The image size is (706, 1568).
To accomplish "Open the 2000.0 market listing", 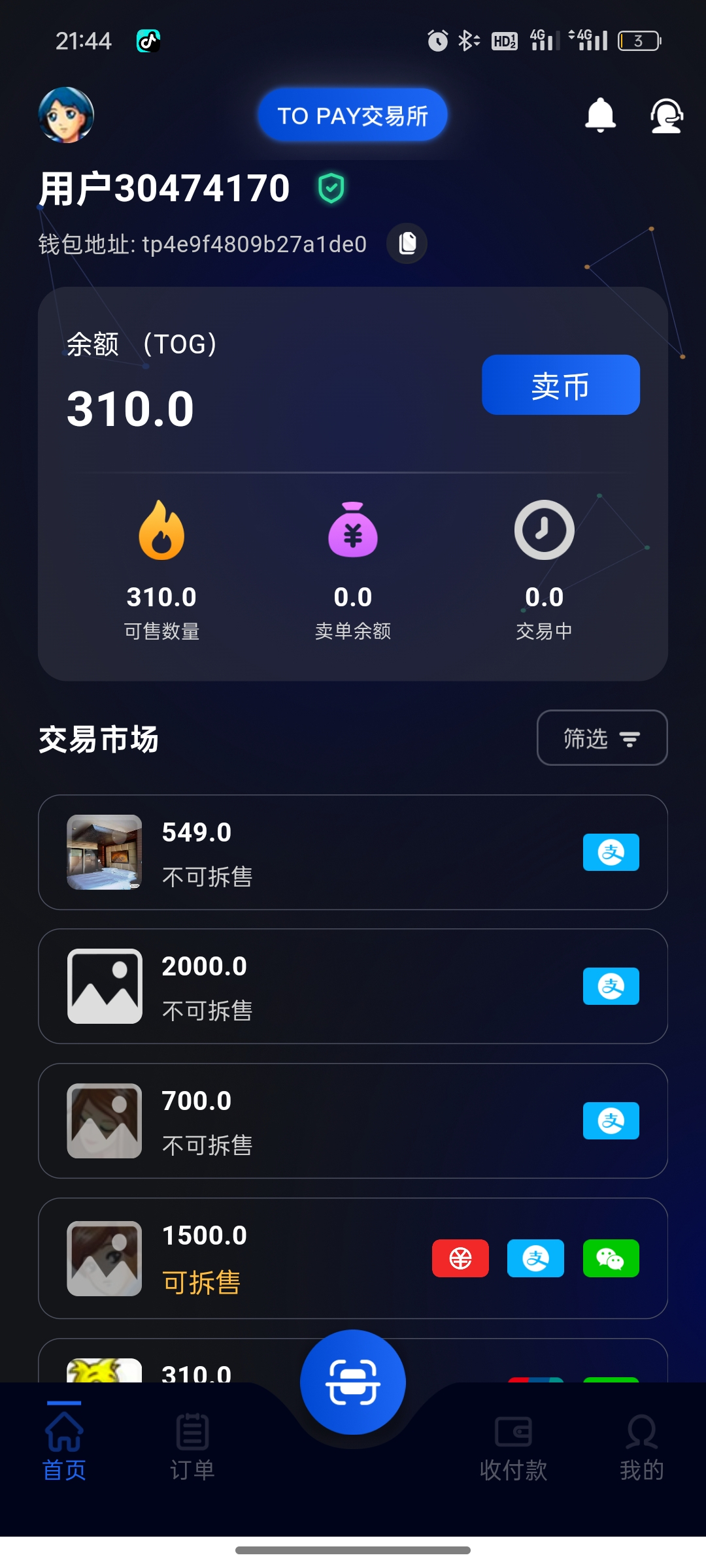I will (x=352, y=986).
